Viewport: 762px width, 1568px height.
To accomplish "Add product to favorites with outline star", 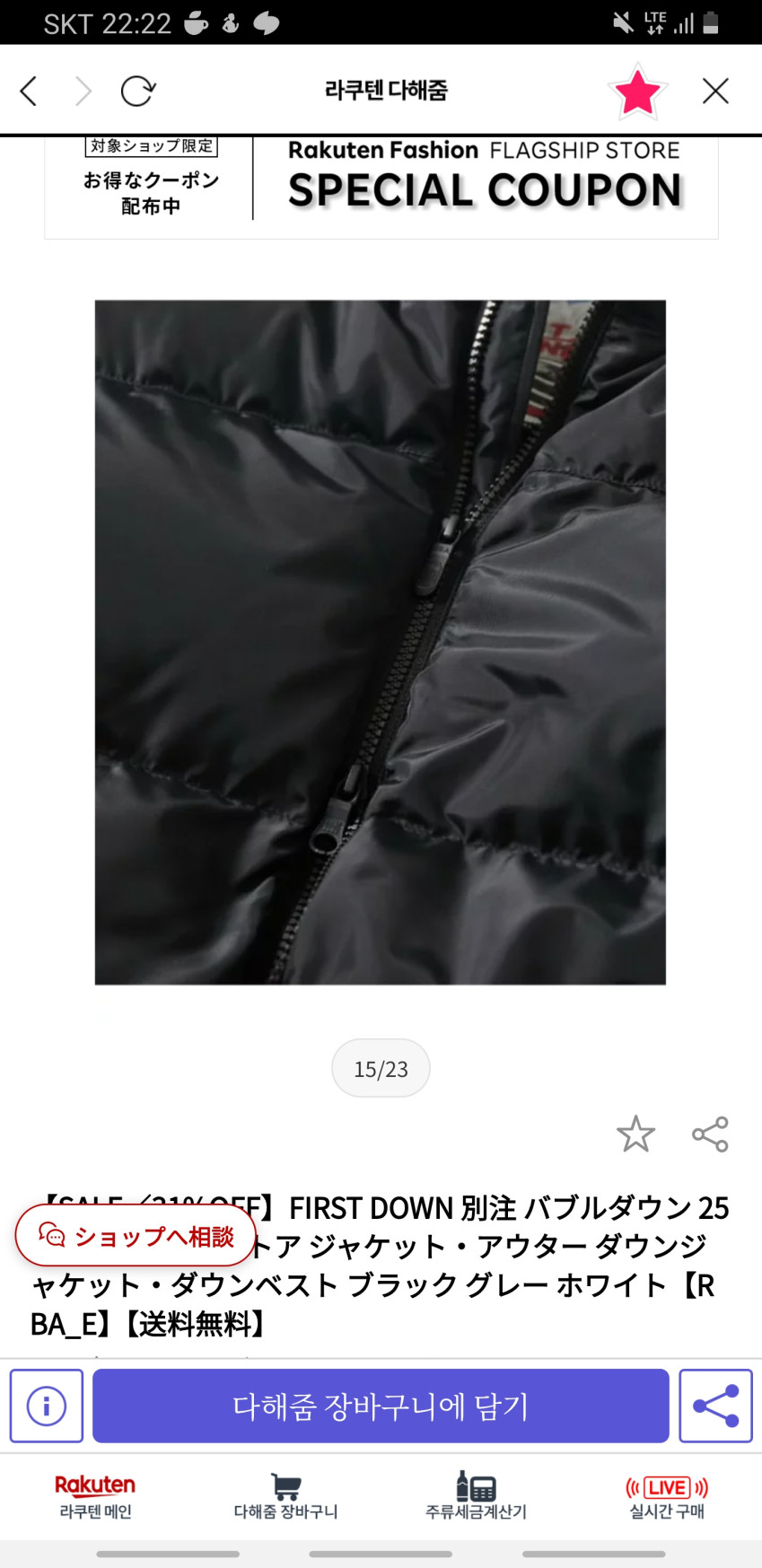I will click(635, 1134).
